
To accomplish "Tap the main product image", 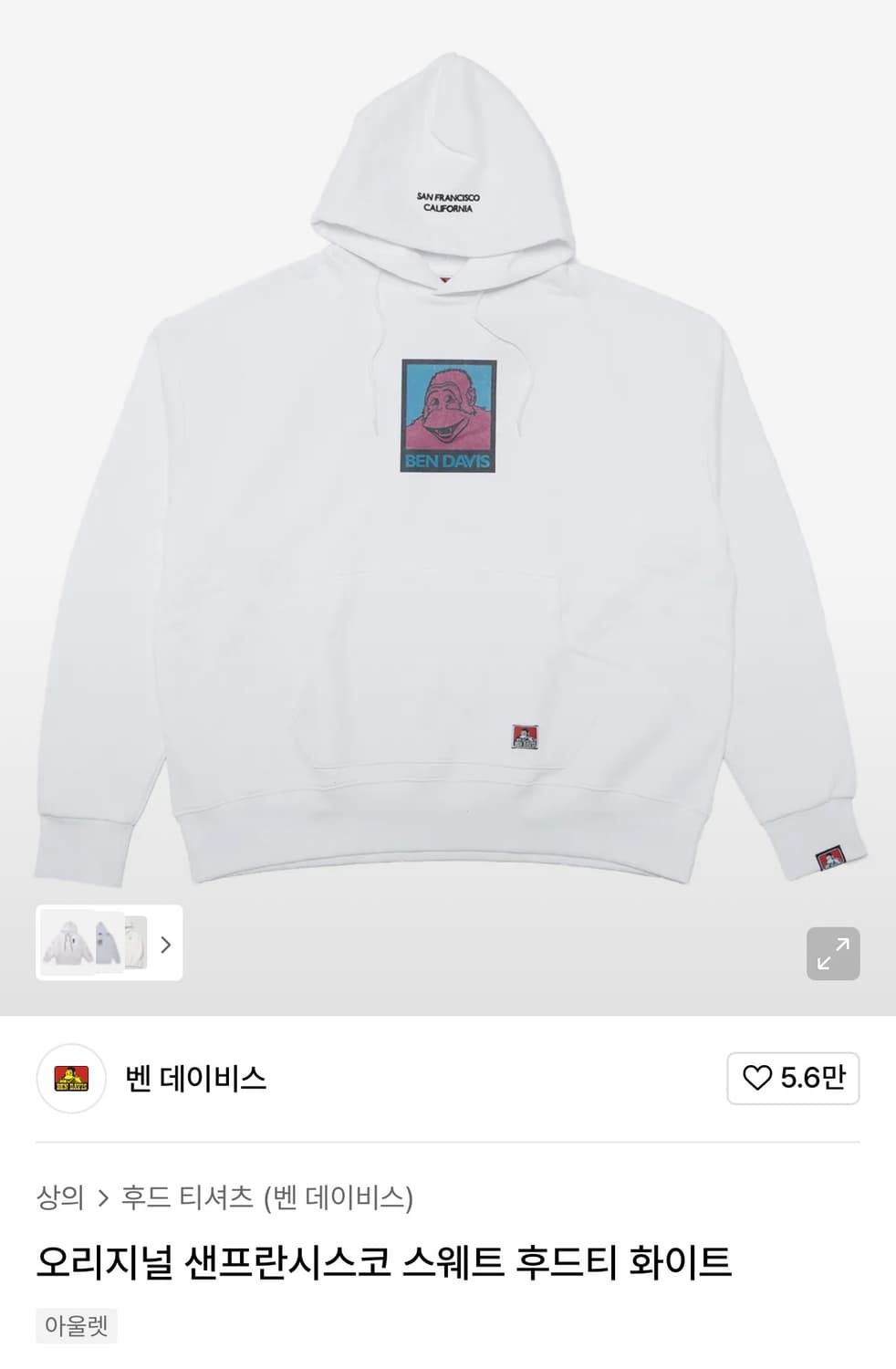I will (x=448, y=502).
